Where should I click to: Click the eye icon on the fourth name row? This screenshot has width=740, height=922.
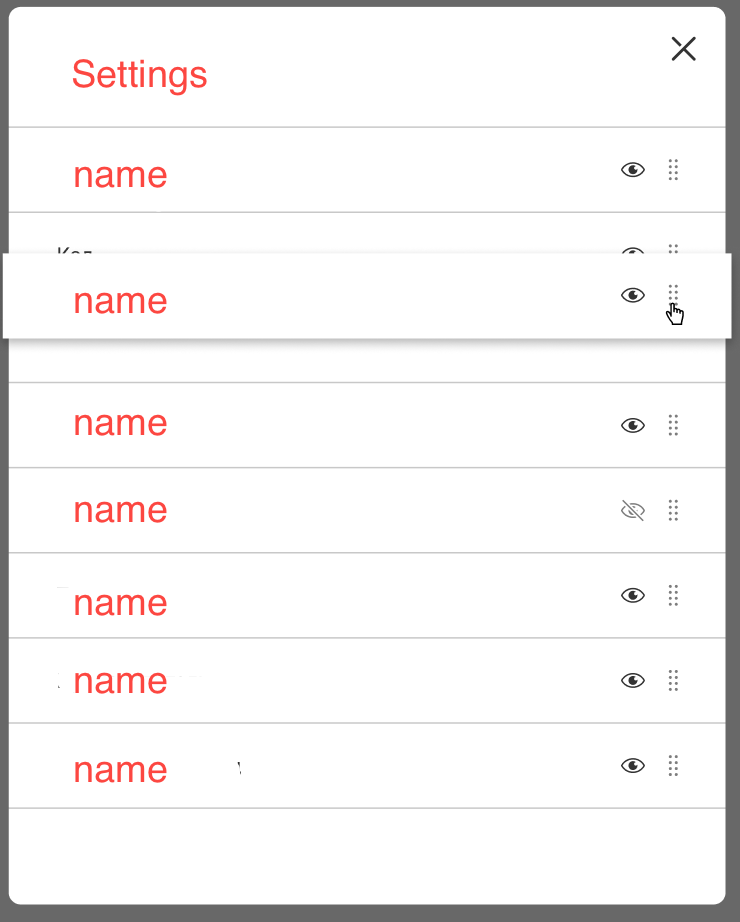[x=633, y=425]
